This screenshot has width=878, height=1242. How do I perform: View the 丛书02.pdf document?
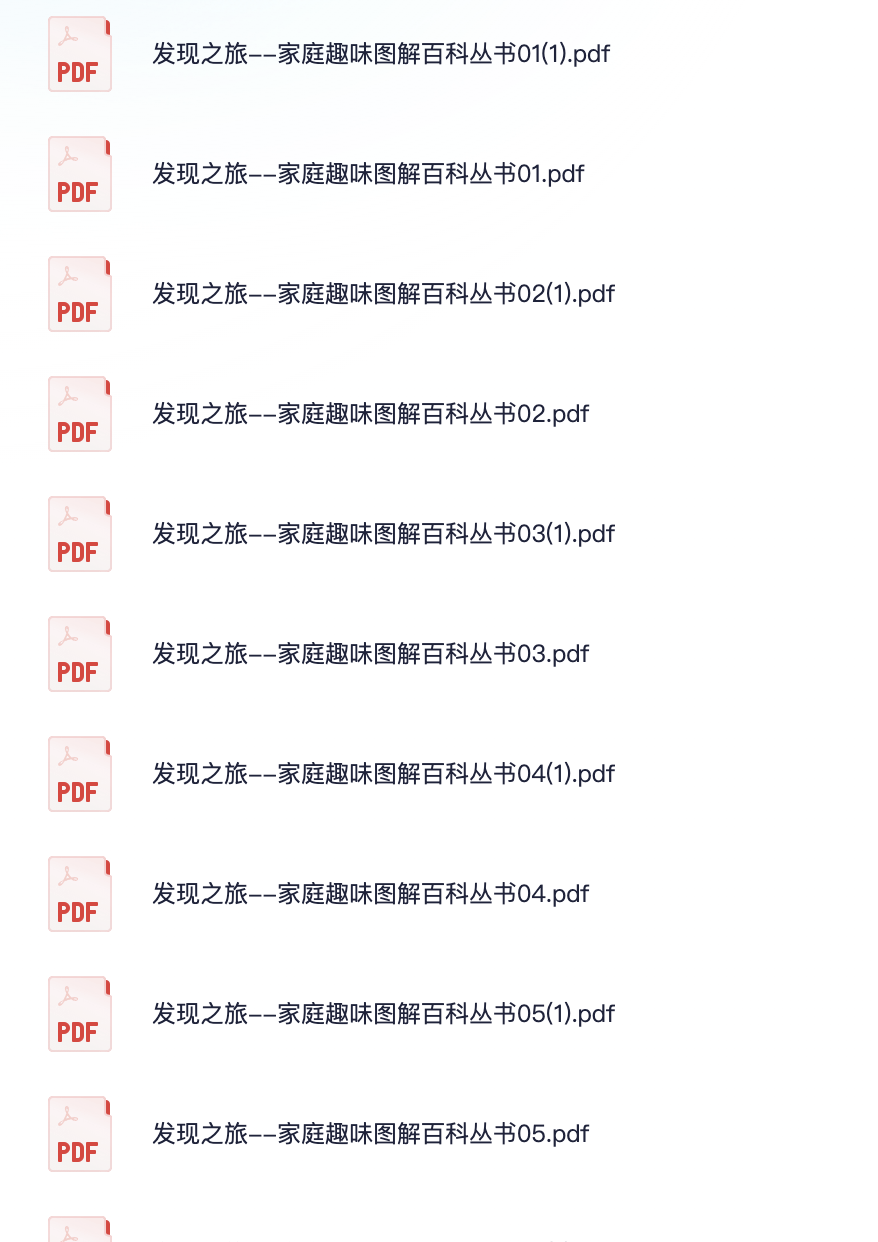(x=370, y=414)
